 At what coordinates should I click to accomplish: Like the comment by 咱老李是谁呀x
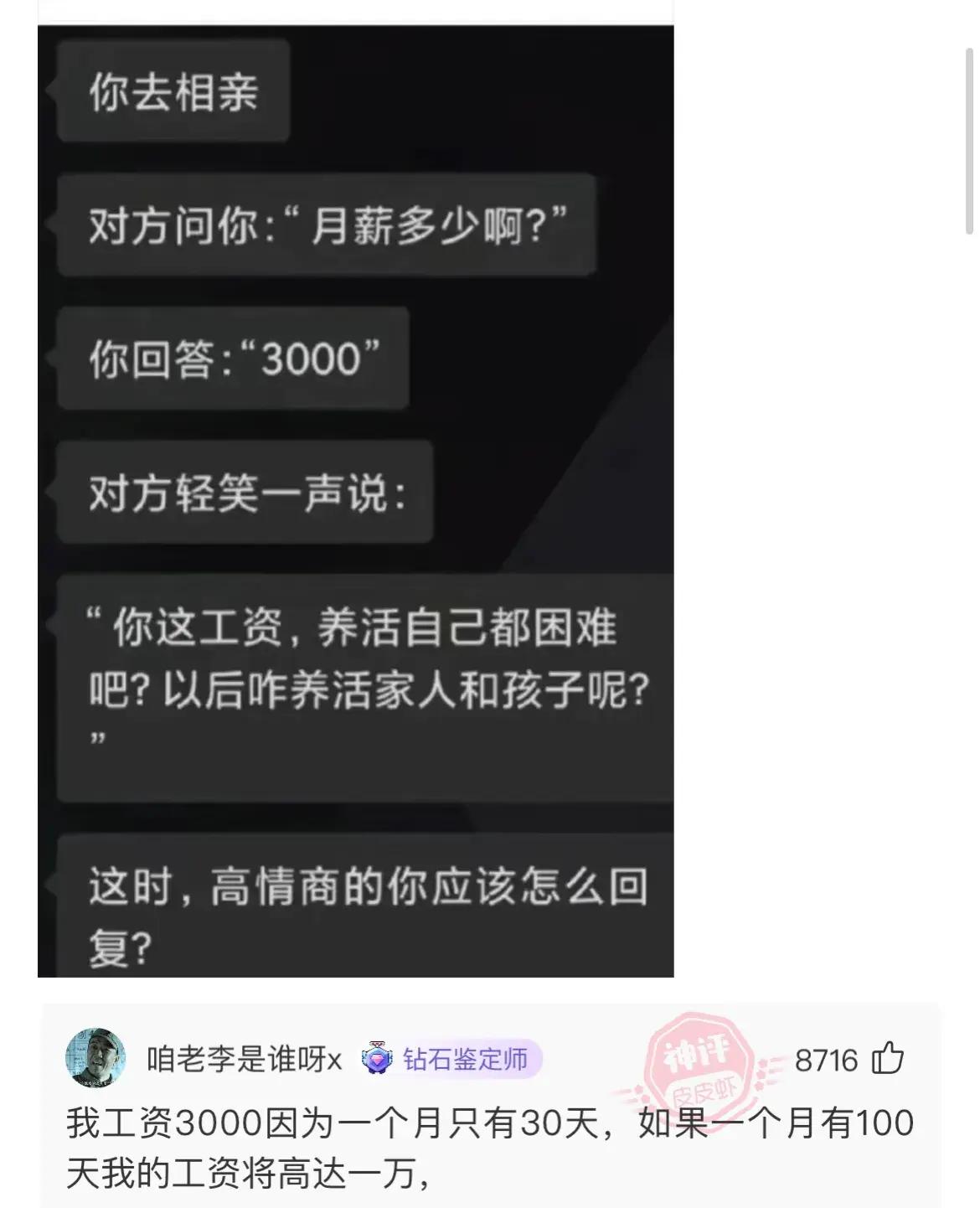pos(888,1059)
